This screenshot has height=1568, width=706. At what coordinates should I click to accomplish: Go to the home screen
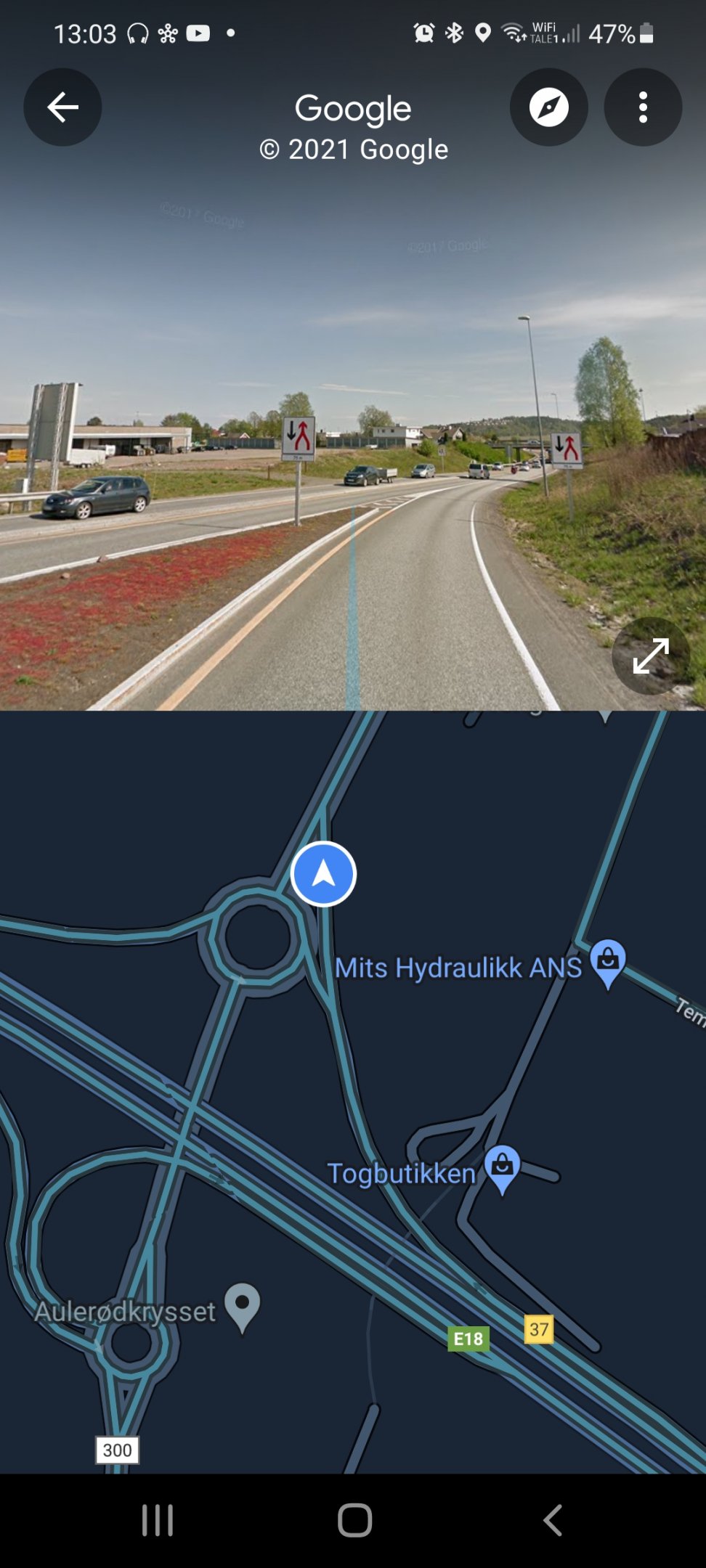tap(354, 1520)
